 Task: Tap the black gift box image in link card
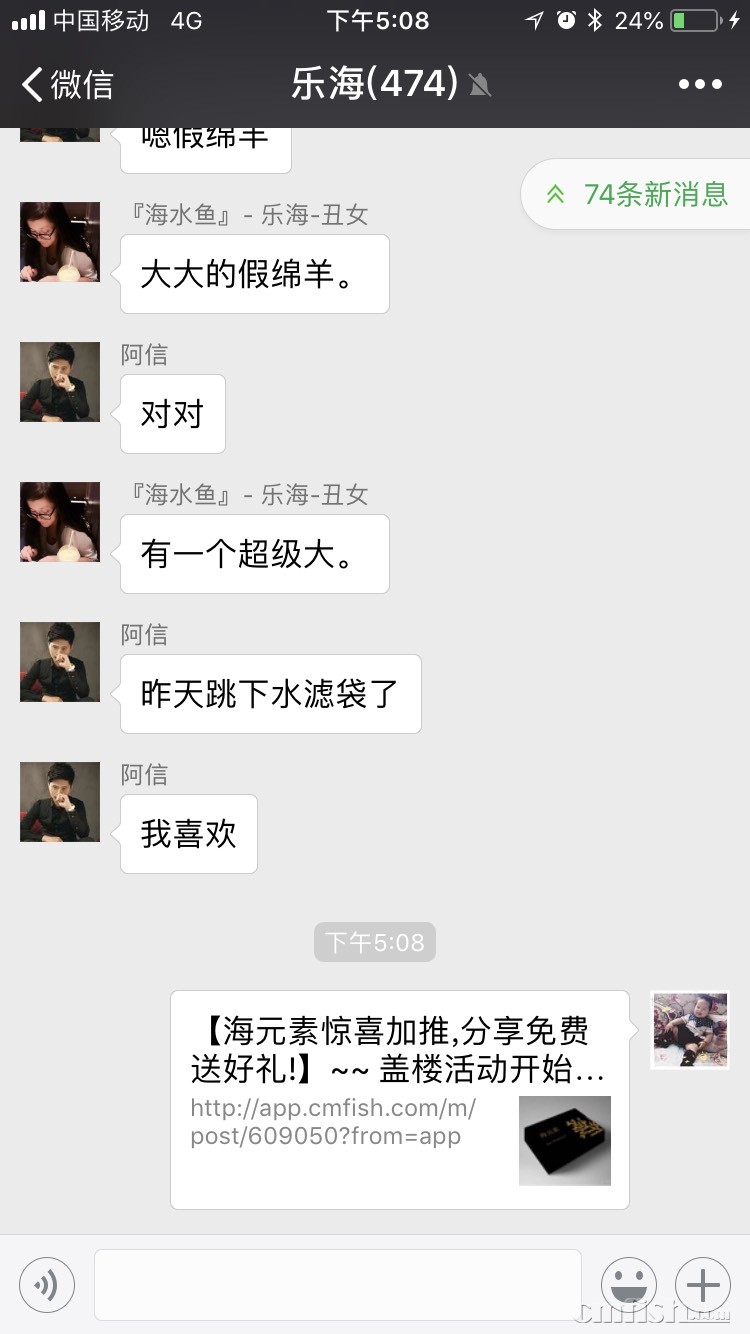click(564, 1141)
